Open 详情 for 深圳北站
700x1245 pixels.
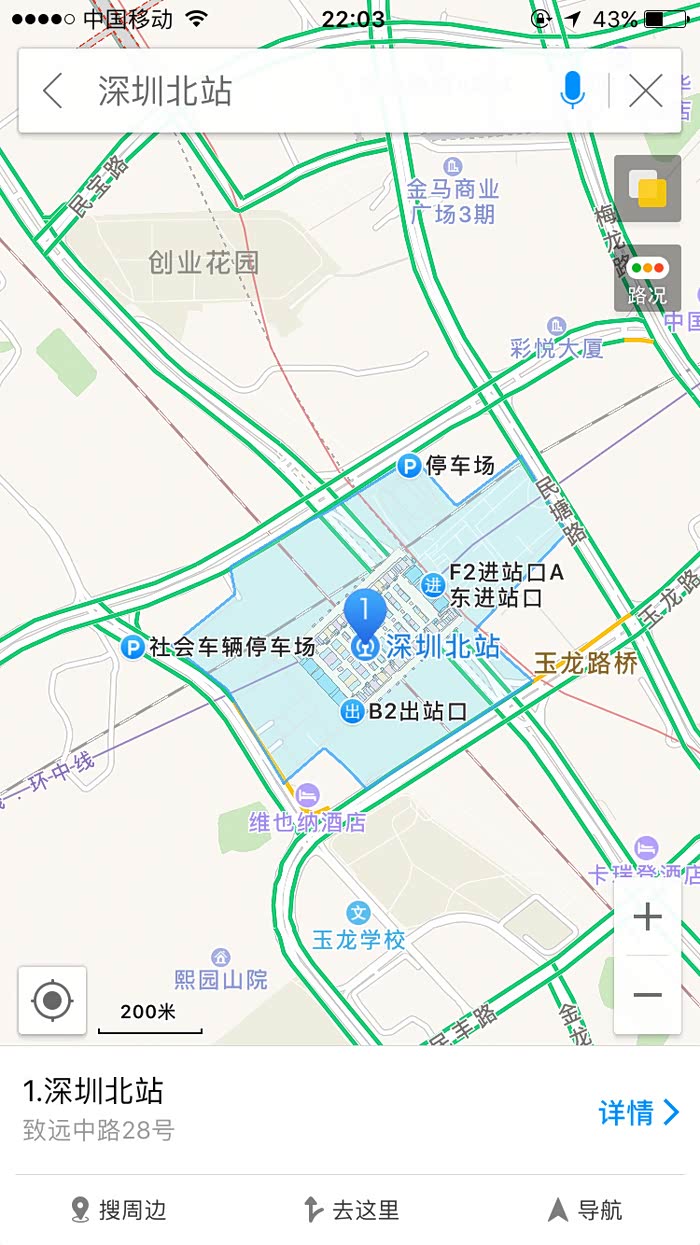pos(638,1112)
